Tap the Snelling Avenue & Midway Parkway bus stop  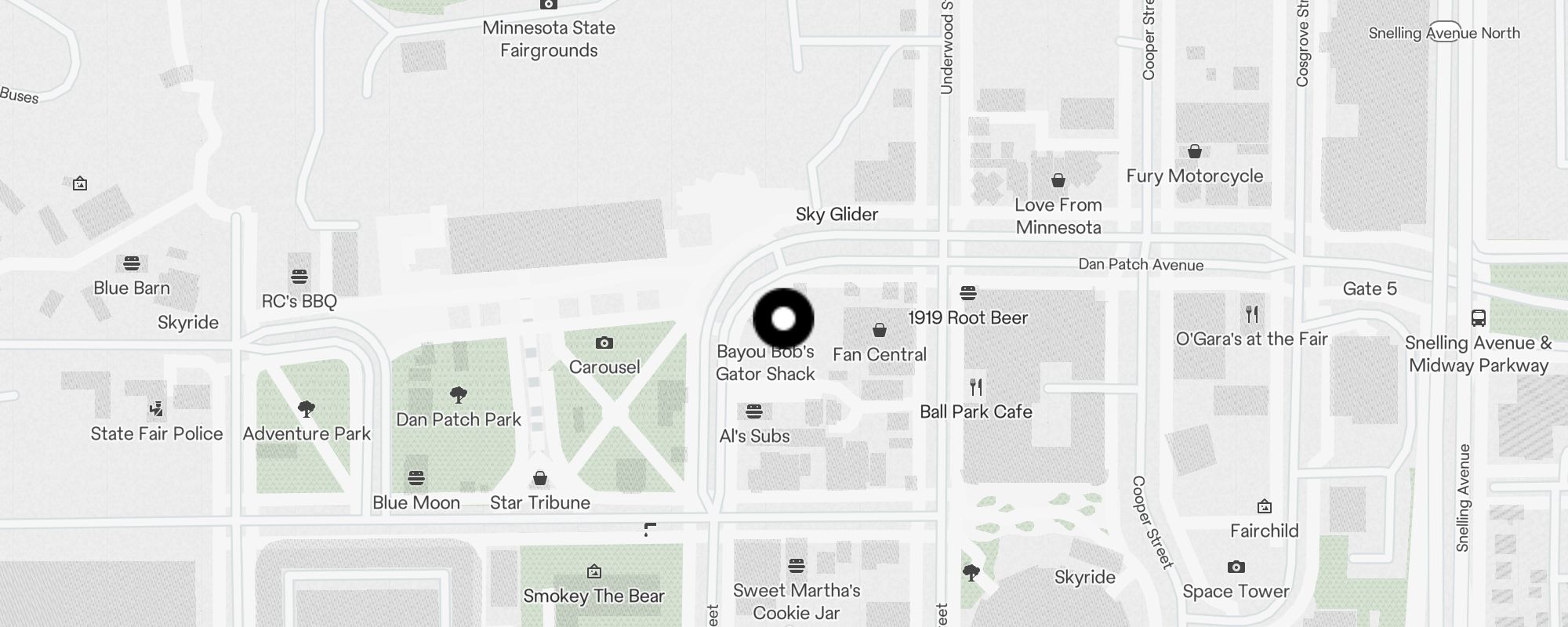coord(1479,318)
